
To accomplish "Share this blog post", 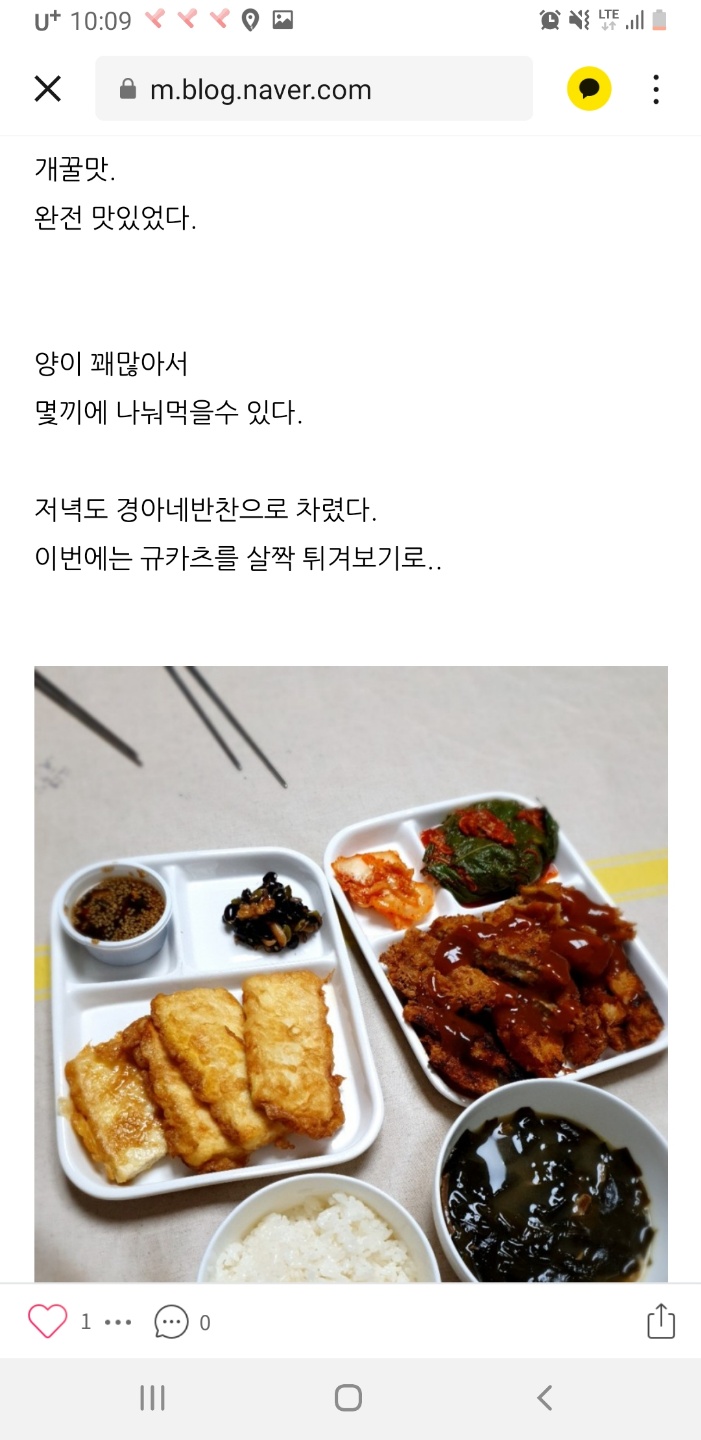I will pyautogui.click(x=661, y=1321).
